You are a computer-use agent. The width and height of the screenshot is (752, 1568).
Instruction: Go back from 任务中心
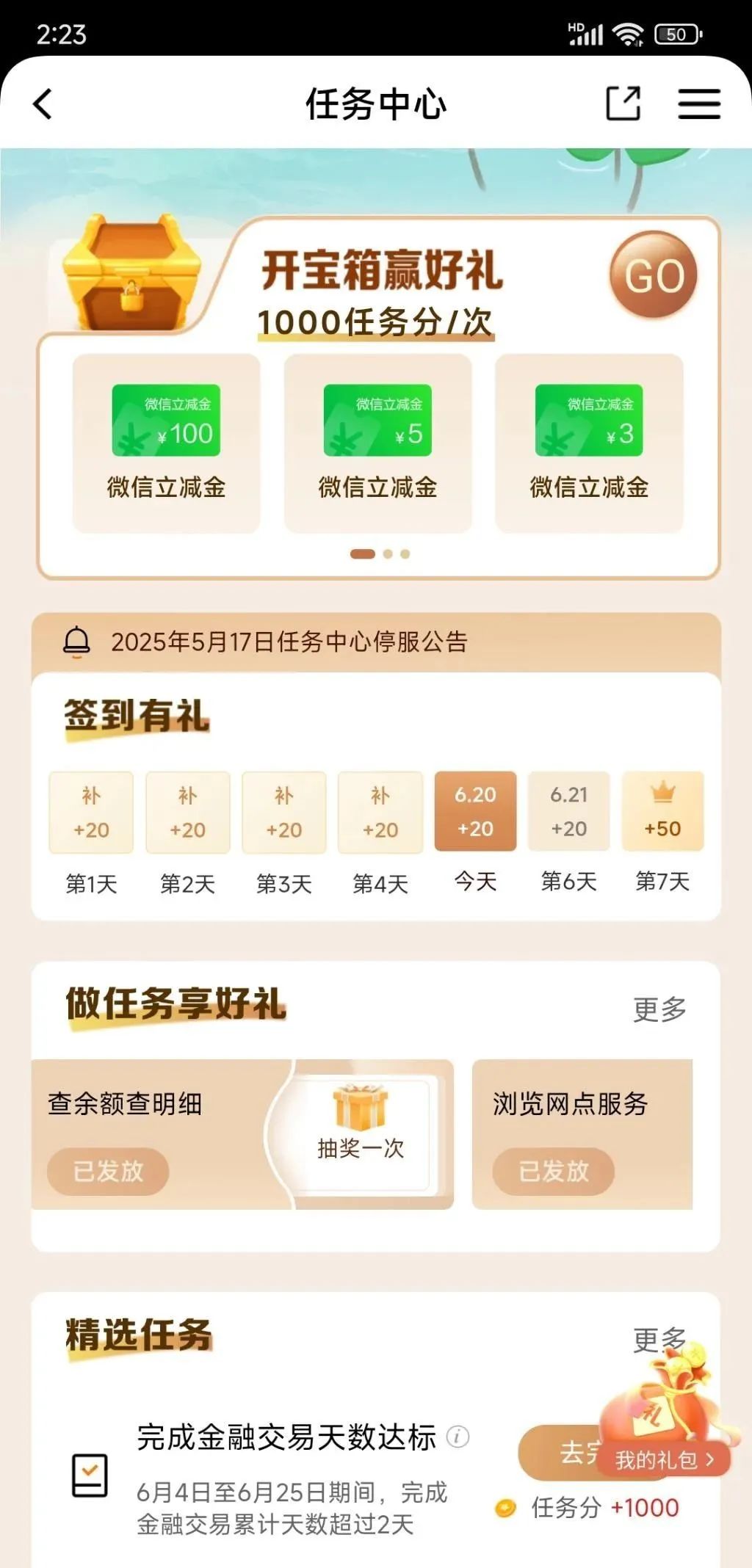[43, 104]
